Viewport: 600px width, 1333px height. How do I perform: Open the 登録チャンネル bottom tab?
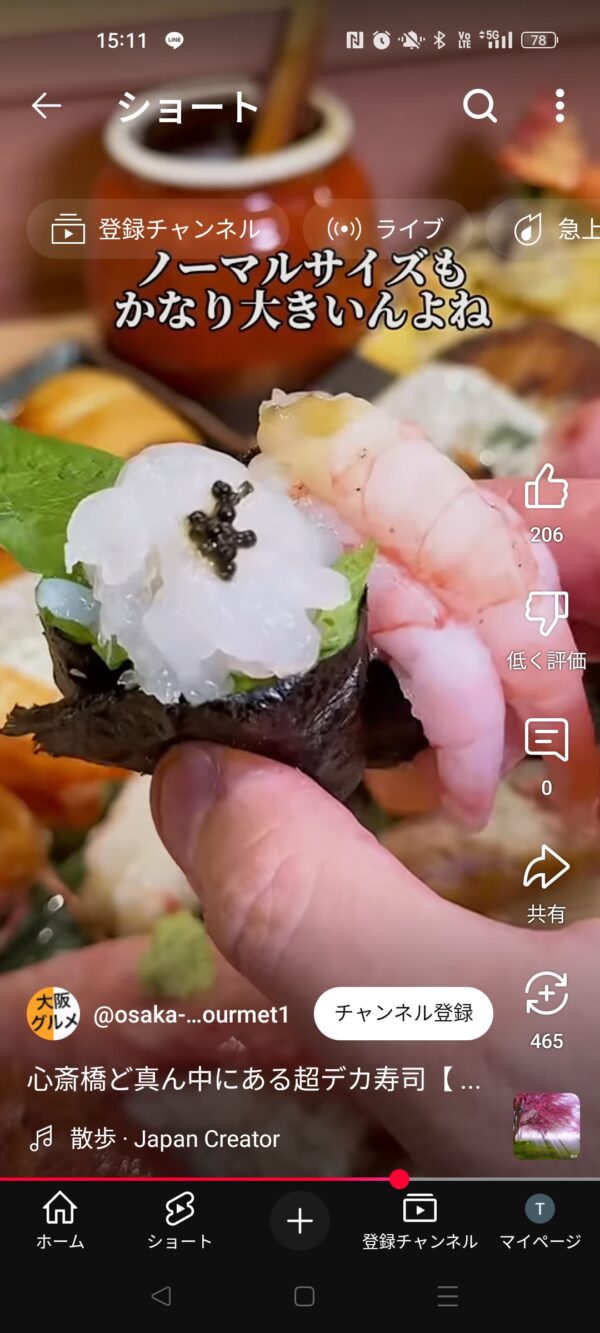420,1221
